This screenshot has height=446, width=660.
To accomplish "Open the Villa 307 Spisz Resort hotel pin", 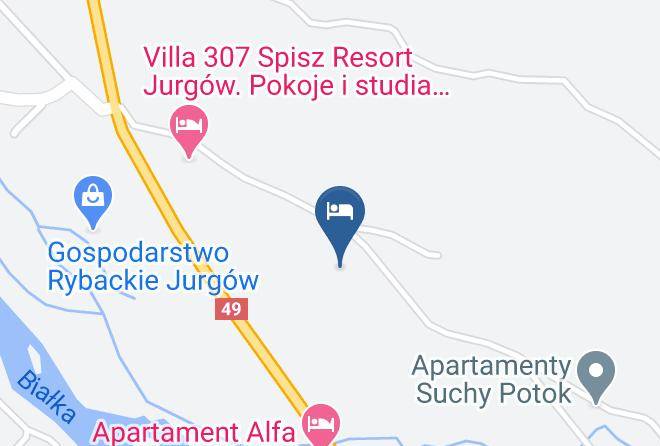I will [x=189, y=131].
